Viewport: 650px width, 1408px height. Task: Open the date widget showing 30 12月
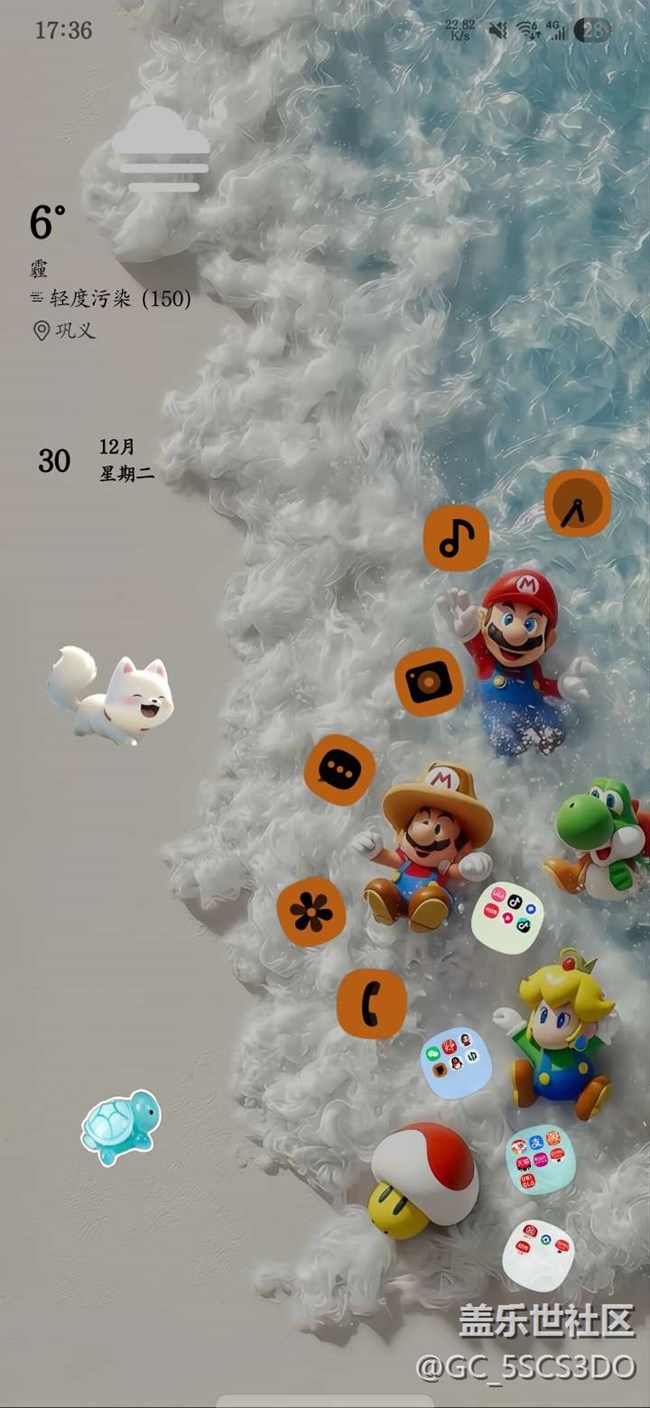(95, 460)
